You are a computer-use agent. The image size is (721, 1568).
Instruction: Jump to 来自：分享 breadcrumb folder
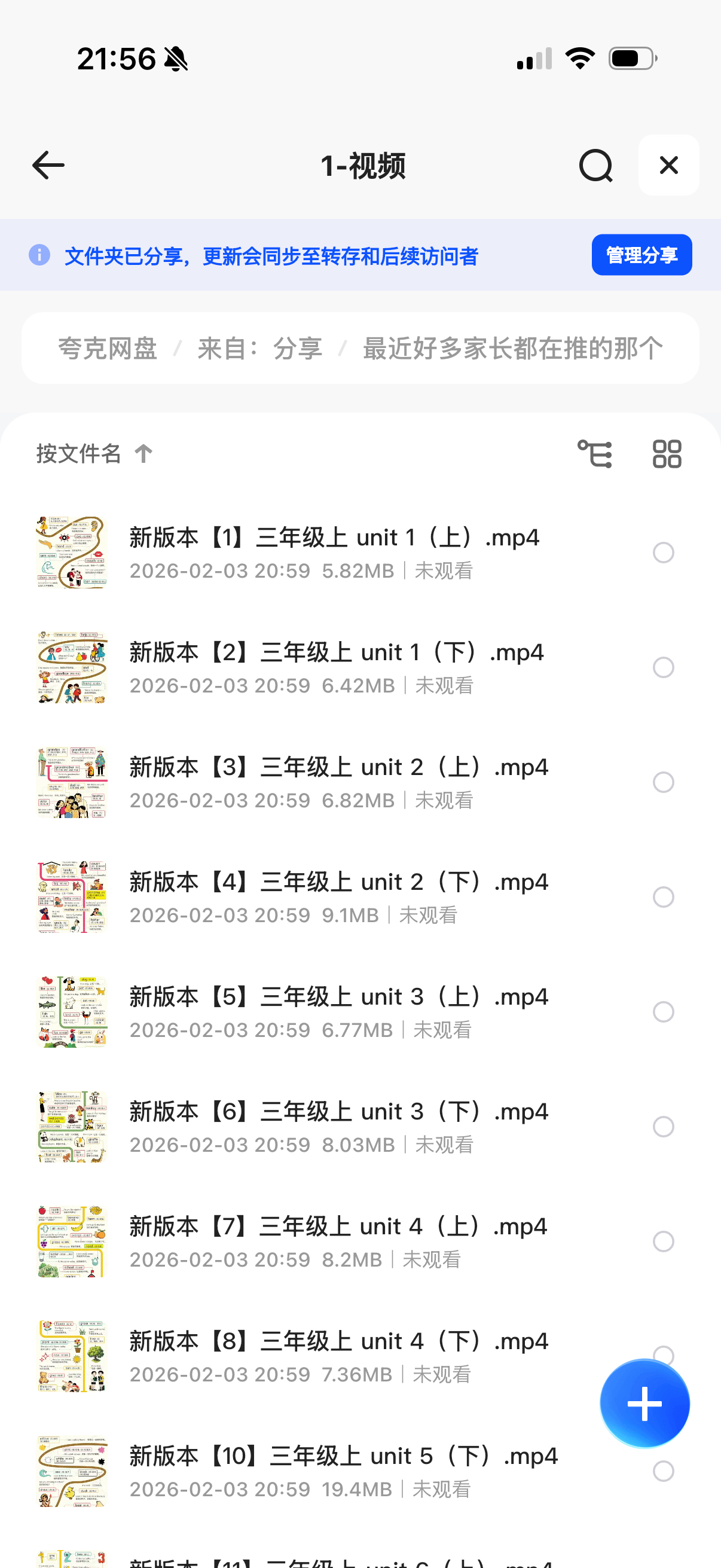(x=260, y=349)
